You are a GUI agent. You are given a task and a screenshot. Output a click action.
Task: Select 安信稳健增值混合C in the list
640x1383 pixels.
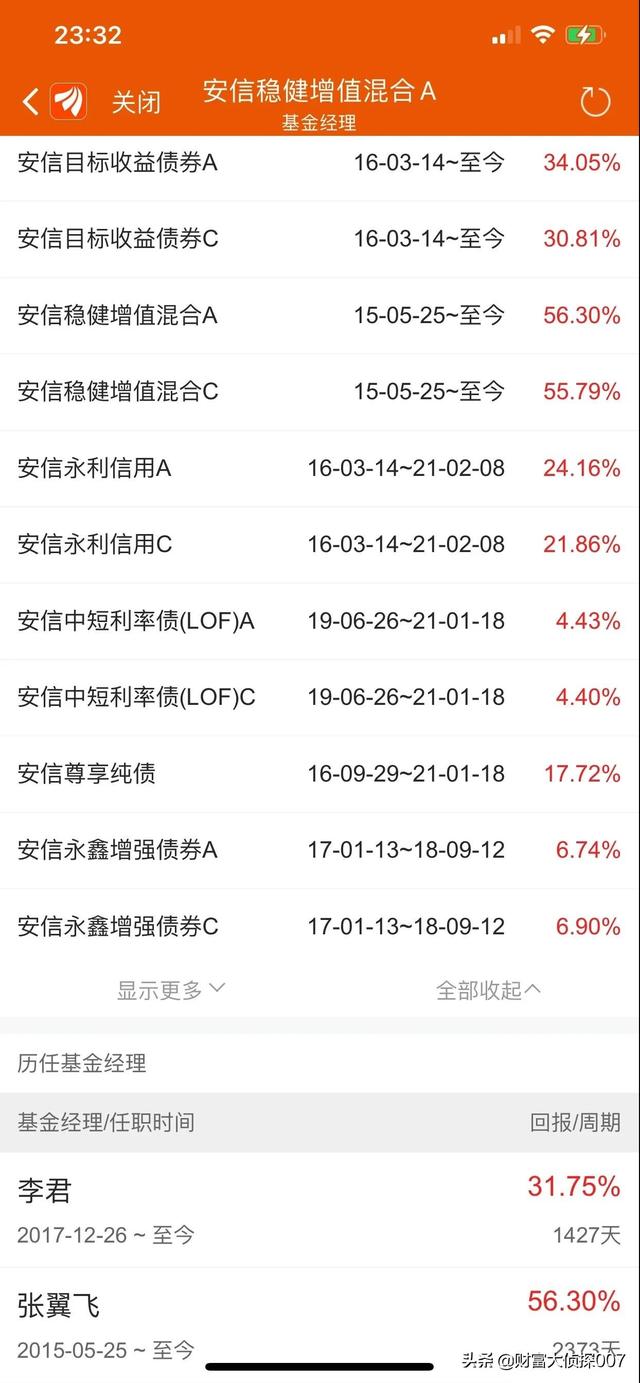(x=320, y=392)
